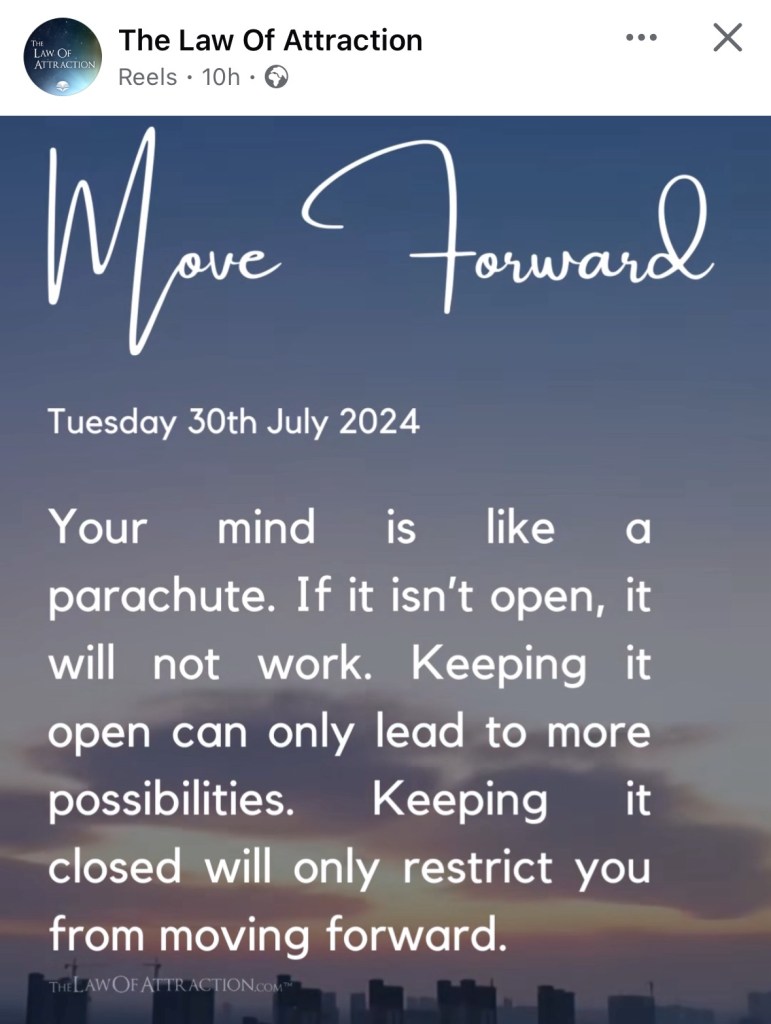The image size is (771, 1024).
Task: Open the Move Forward reel image
Action: pos(385,570)
